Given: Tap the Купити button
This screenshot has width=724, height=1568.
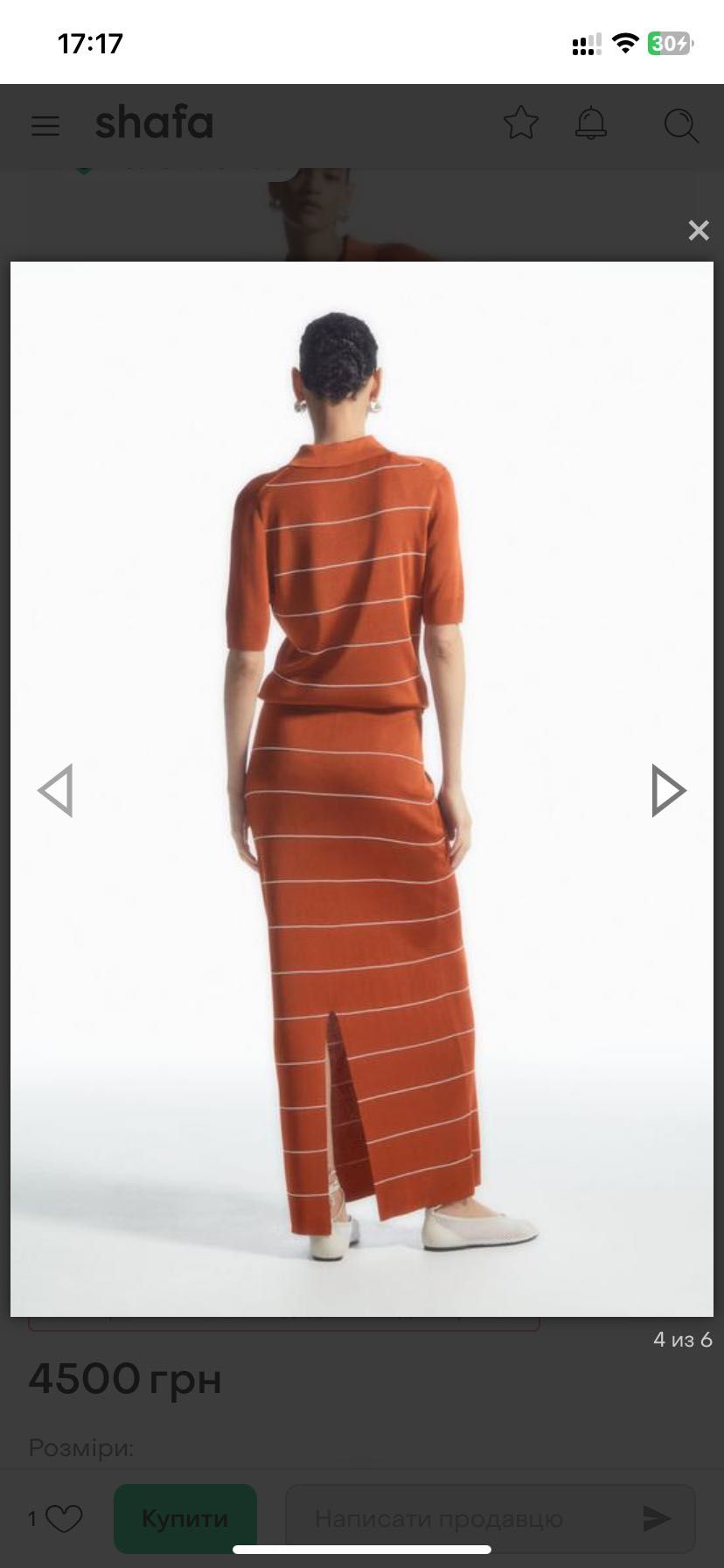Looking at the screenshot, I should click(x=185, y=1518).
